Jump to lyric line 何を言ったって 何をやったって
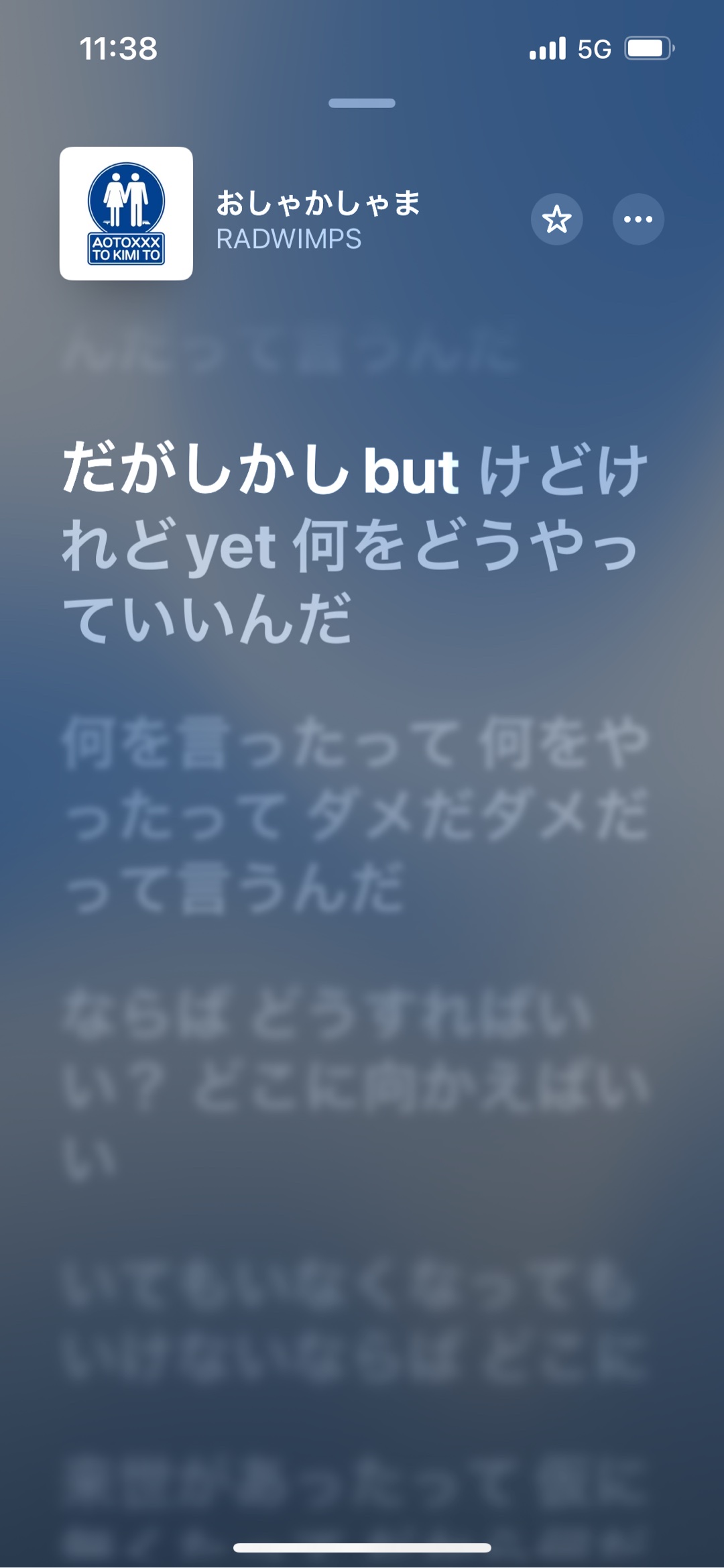The height and width of the screenshot is (1568, 724). [x=355, y=815]
